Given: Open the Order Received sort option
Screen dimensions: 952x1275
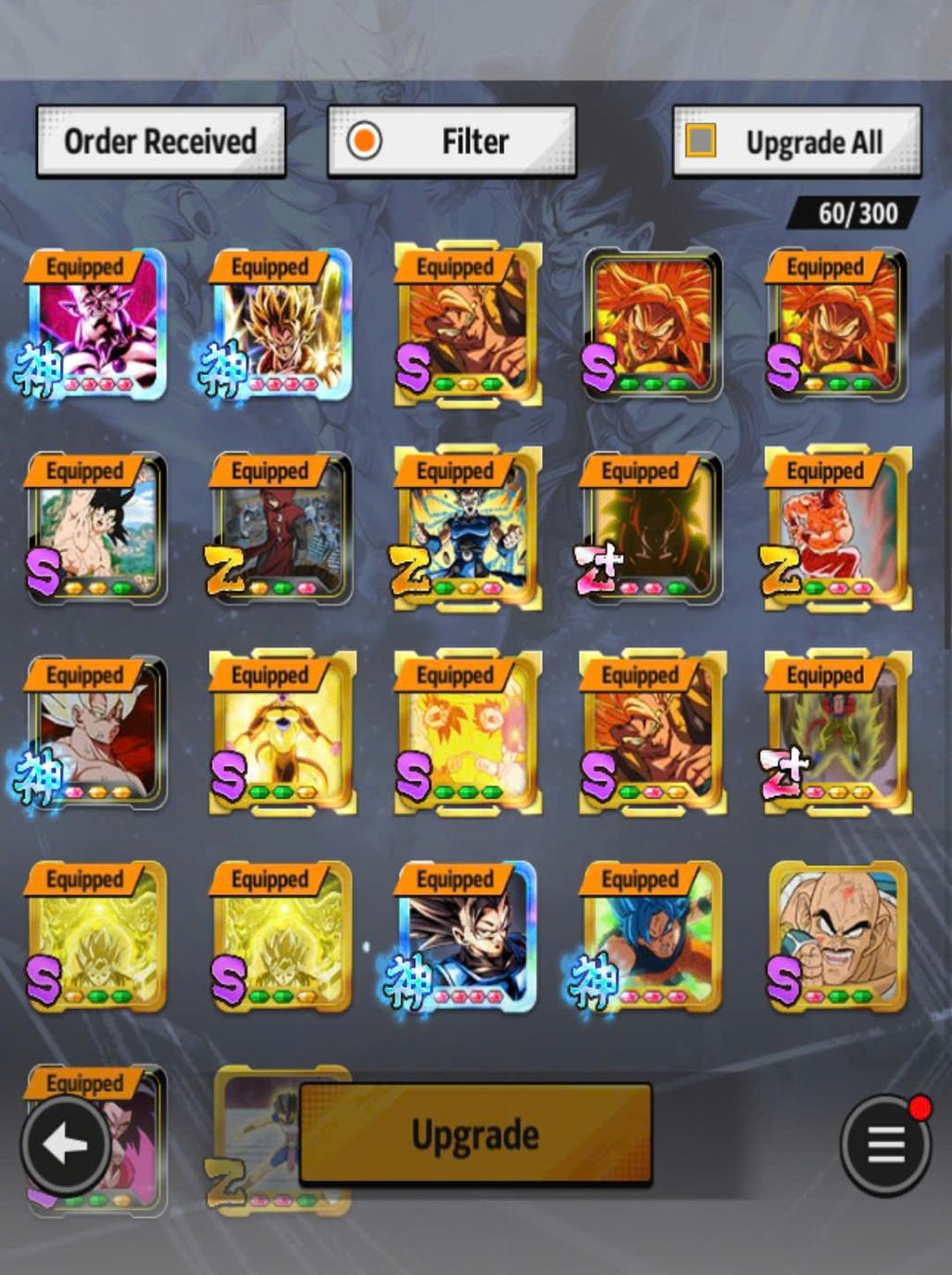Looking at the screenshot, I should [160, 142].
